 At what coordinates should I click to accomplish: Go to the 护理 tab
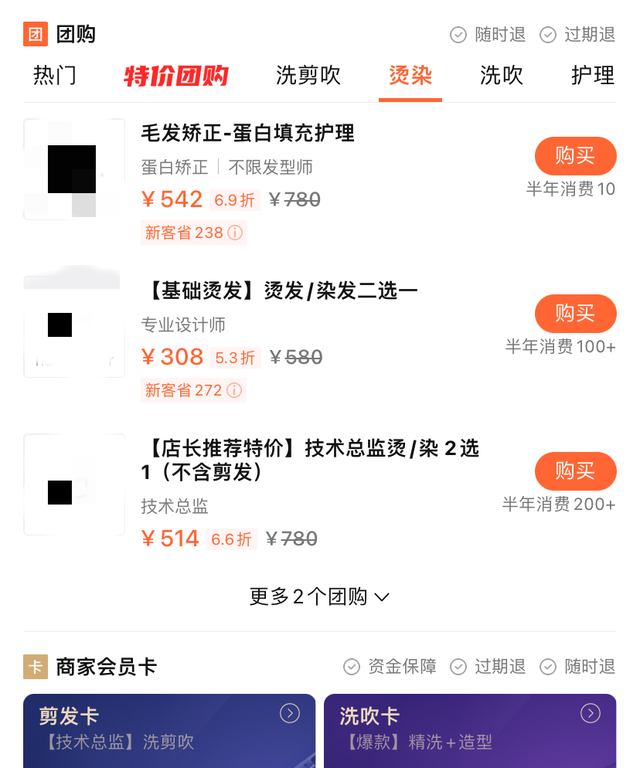[x=593, y=76]
